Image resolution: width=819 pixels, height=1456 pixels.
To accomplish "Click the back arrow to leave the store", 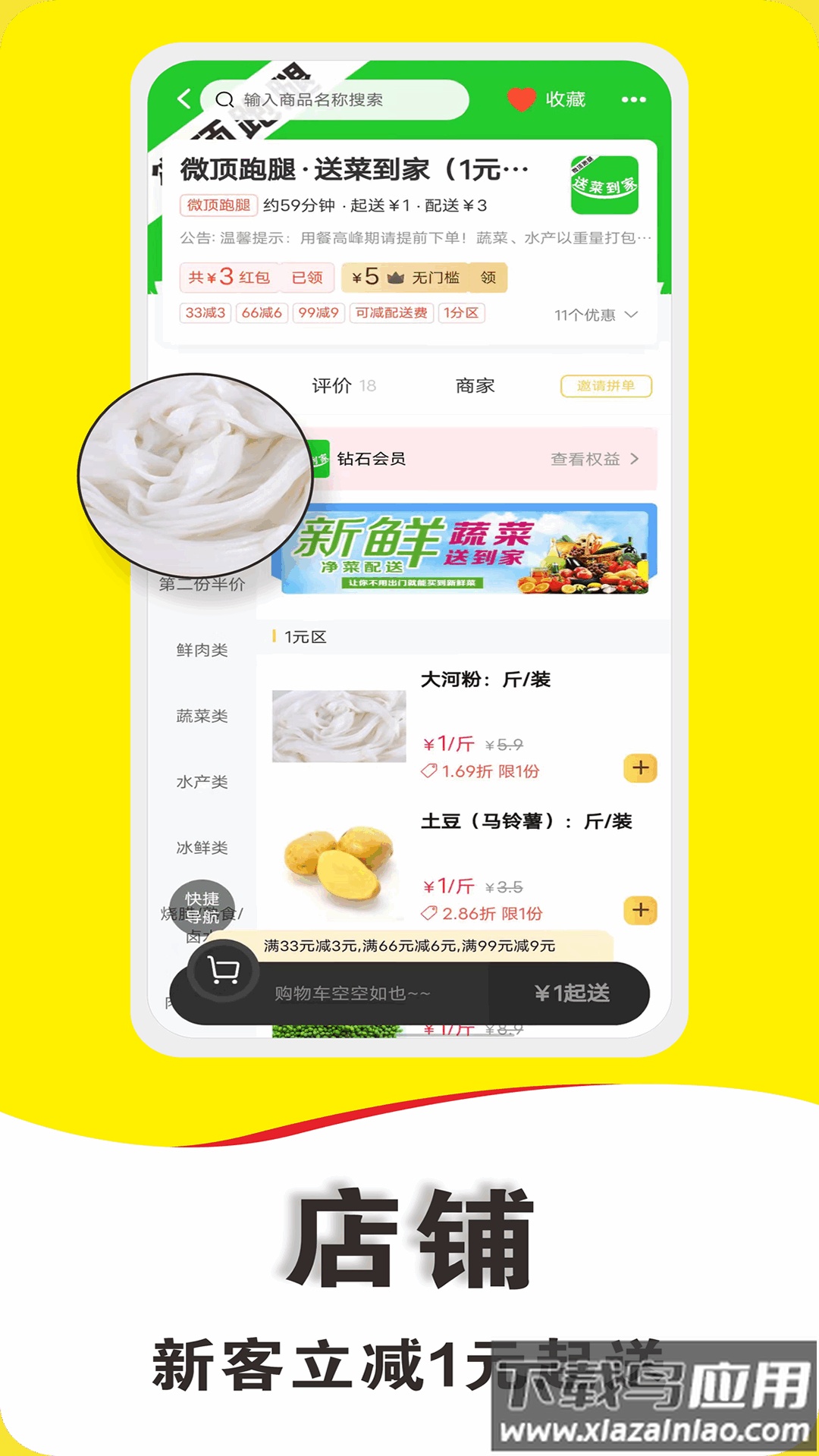I will pyautogui.click(x=184, y=99).
